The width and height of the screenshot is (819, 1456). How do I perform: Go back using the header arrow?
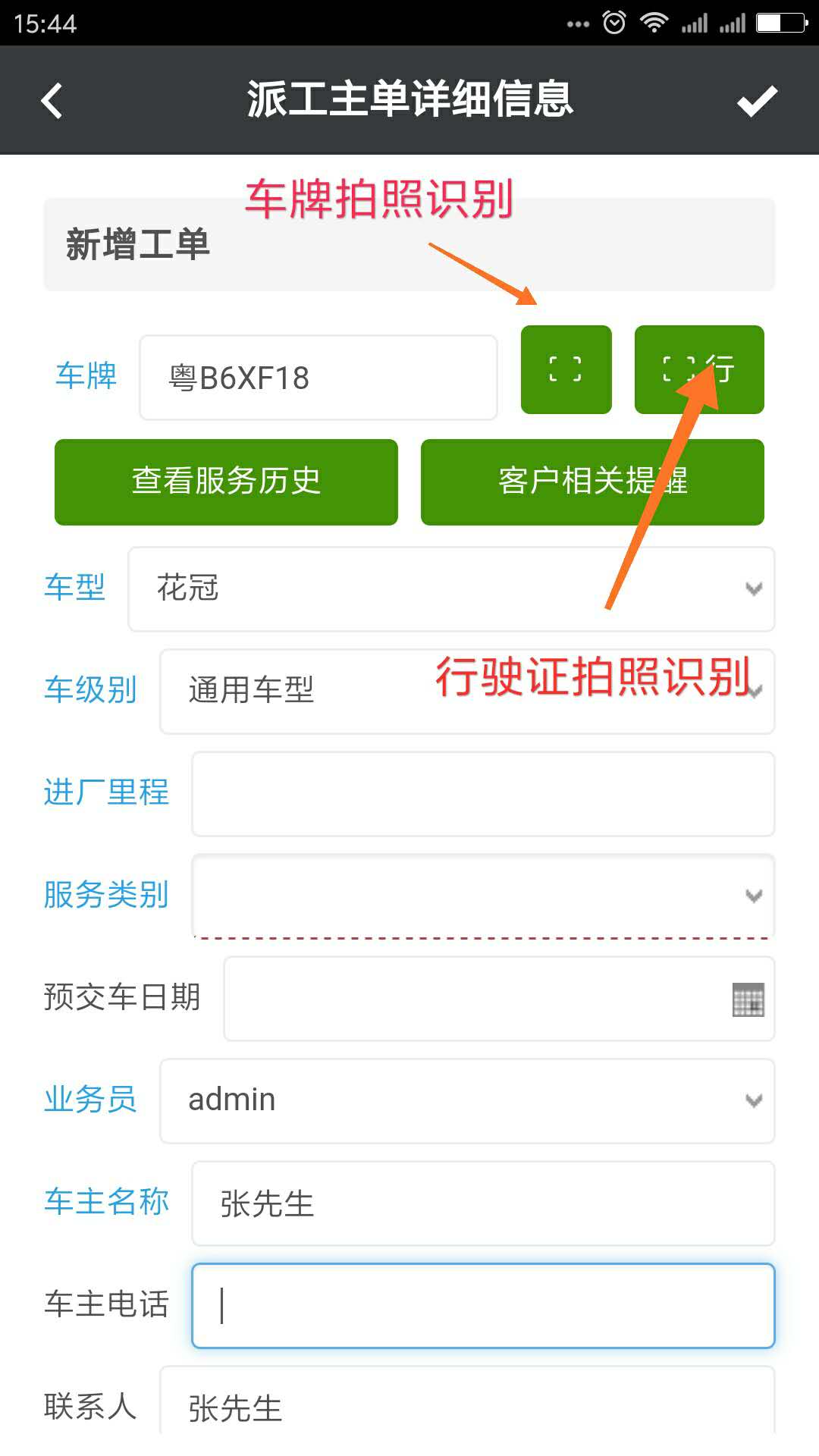pyautogui.click(x=52, y=101)
